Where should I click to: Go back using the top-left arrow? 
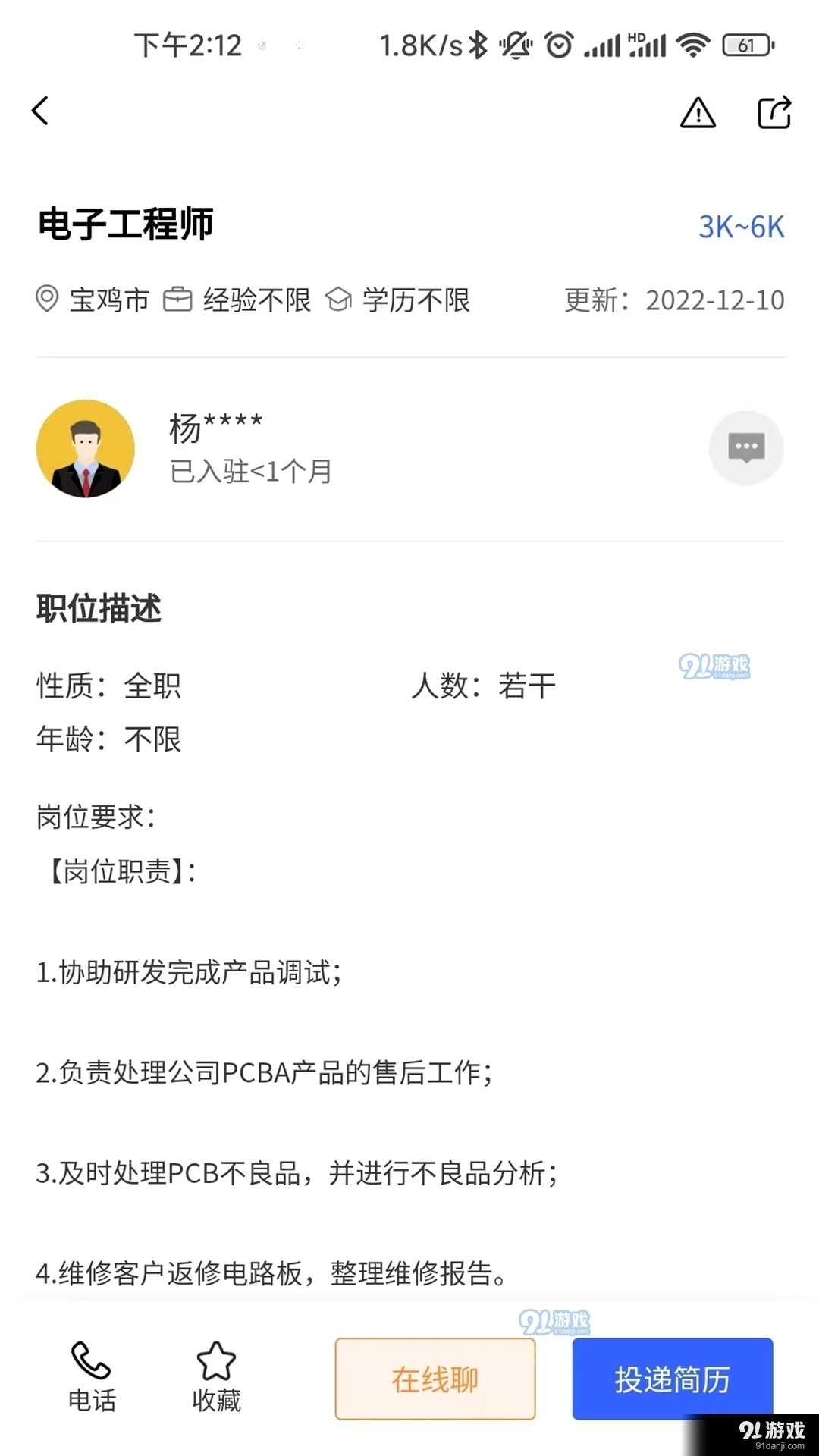click(41, 111)
